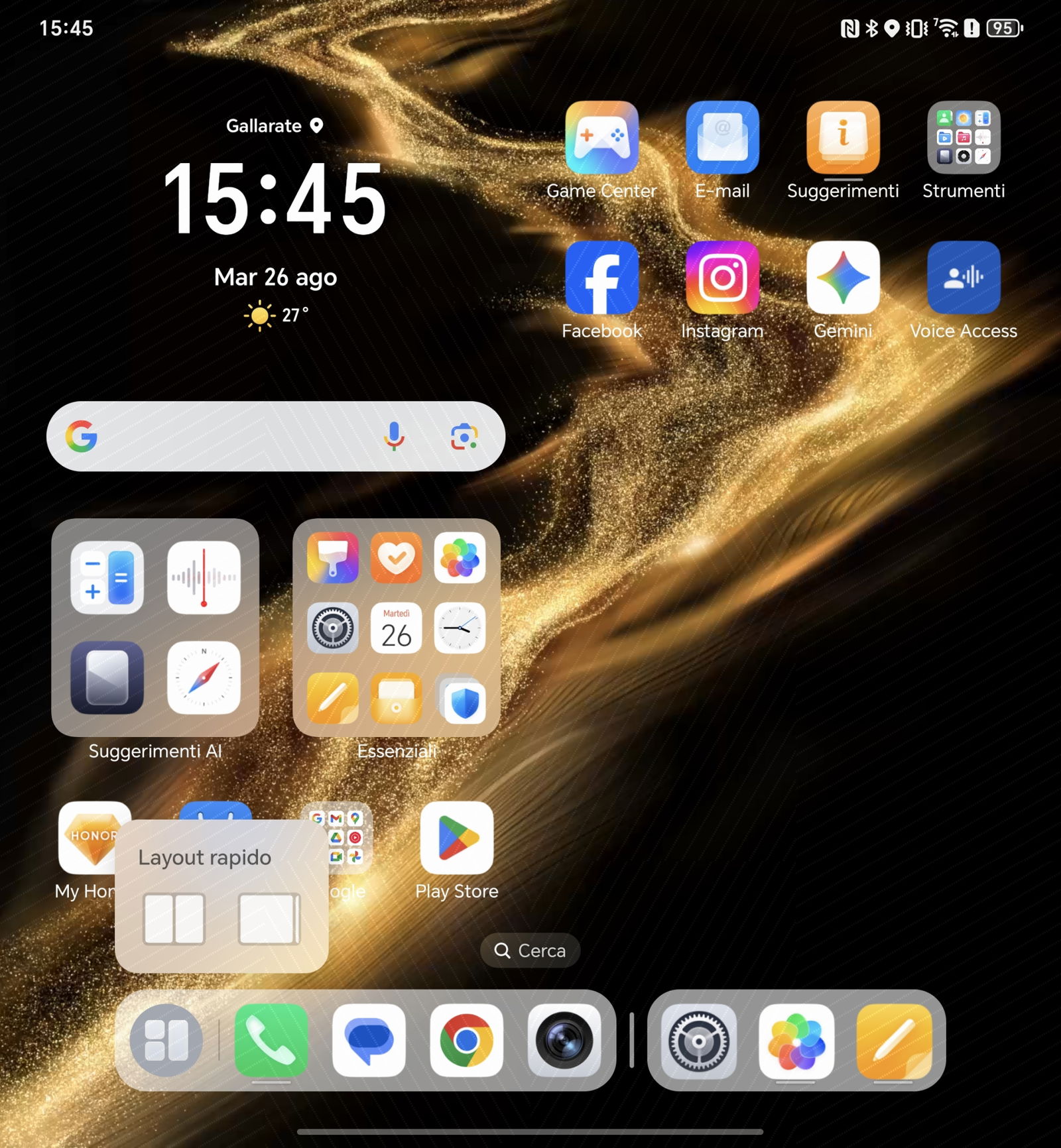Open the Suggerimenti app
This screenshot has width=1061, height=1148.
click(x=843, y=138)
